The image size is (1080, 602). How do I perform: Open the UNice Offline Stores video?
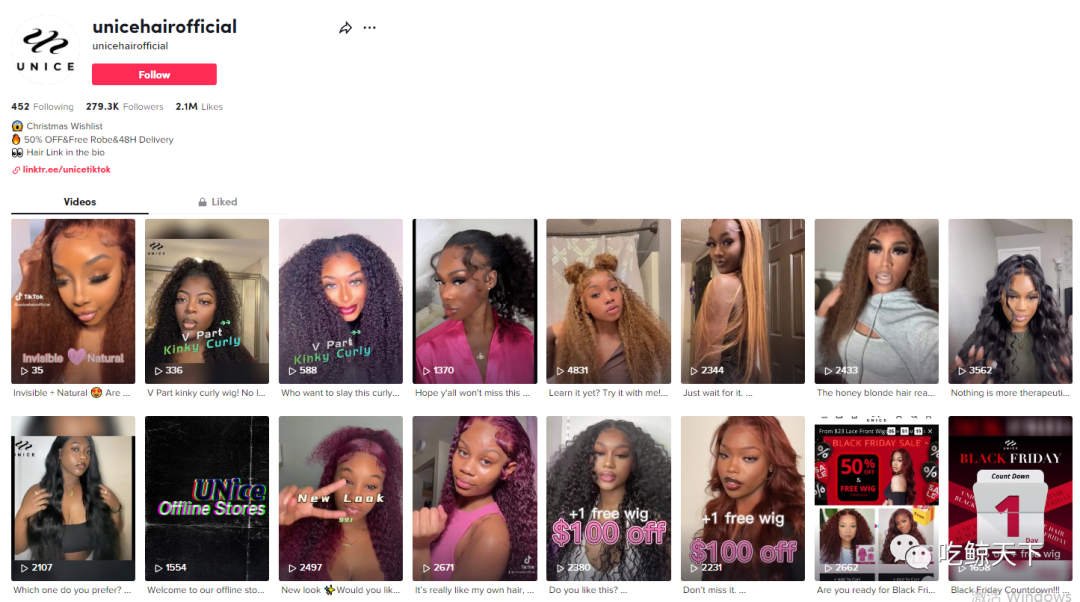[207, 498]
